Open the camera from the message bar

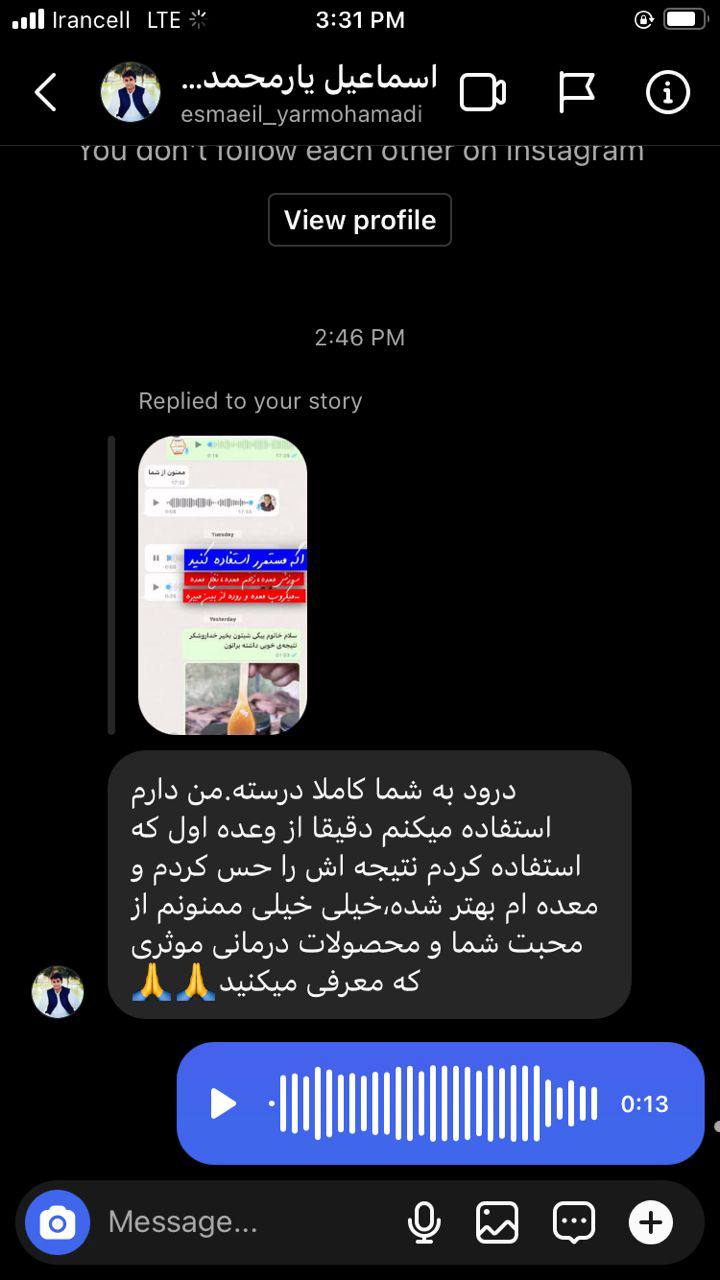[x=57, y=1222]
